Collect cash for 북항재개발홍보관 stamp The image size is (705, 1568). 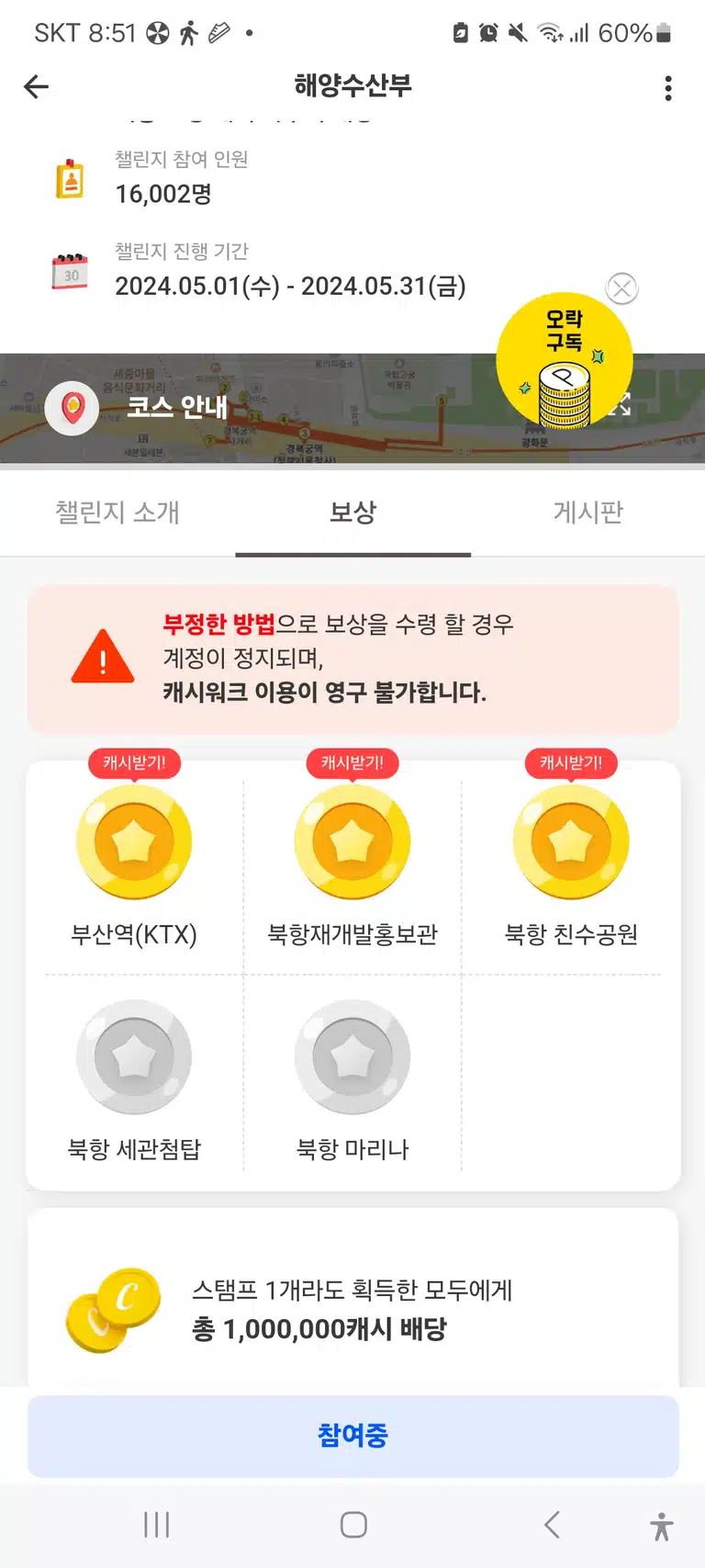tap(352, 841)
